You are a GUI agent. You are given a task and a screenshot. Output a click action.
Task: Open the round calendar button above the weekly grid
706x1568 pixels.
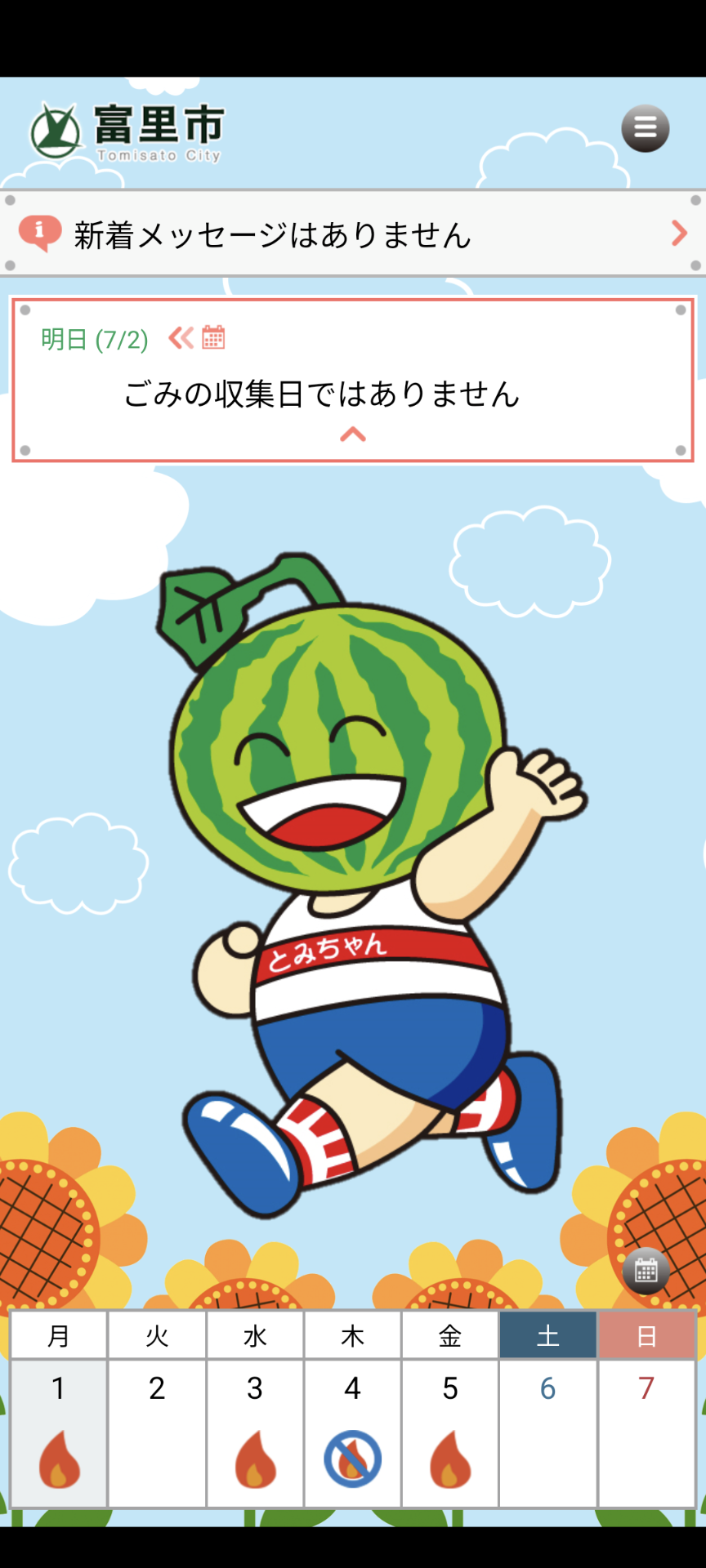pyautogui.click(x=646, y=1272)
